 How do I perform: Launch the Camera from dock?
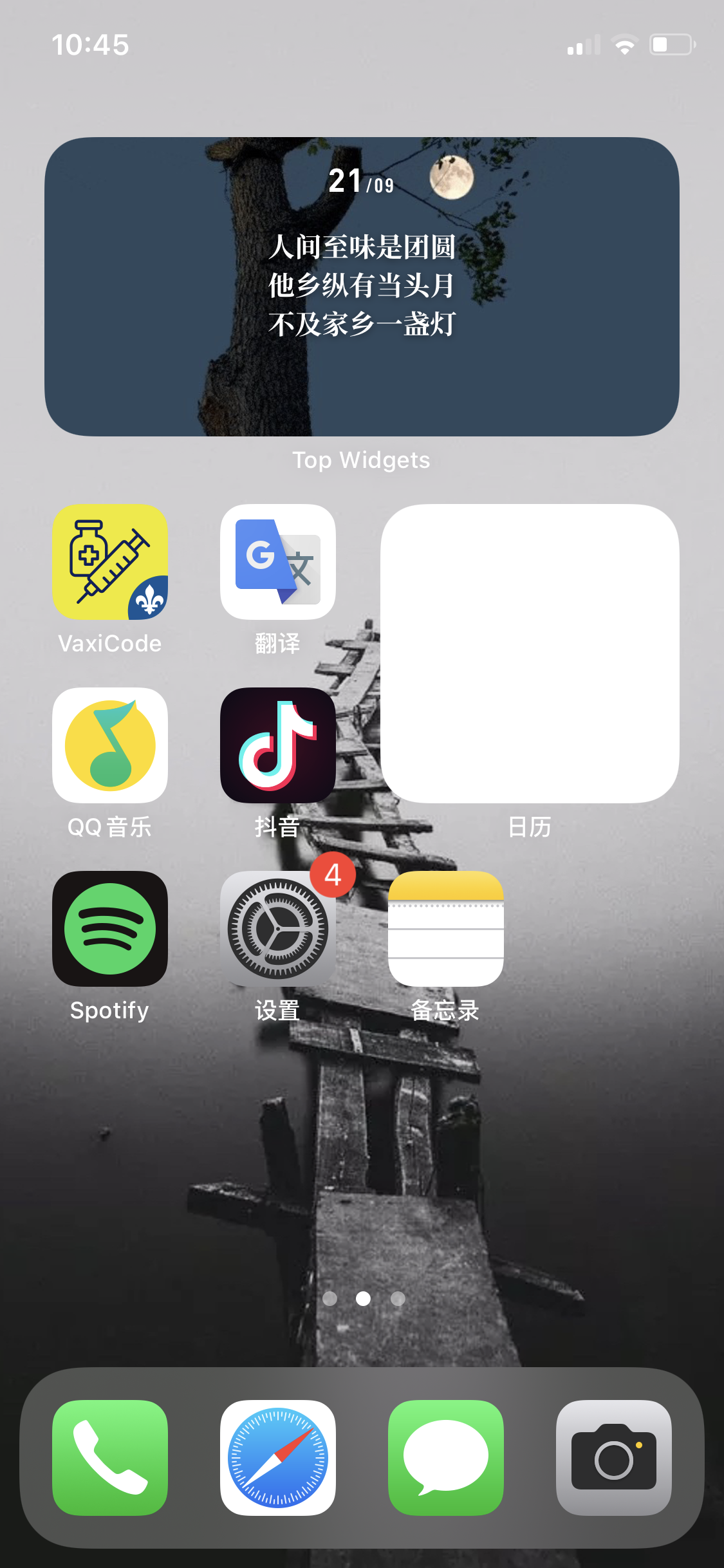[614, 1458]
